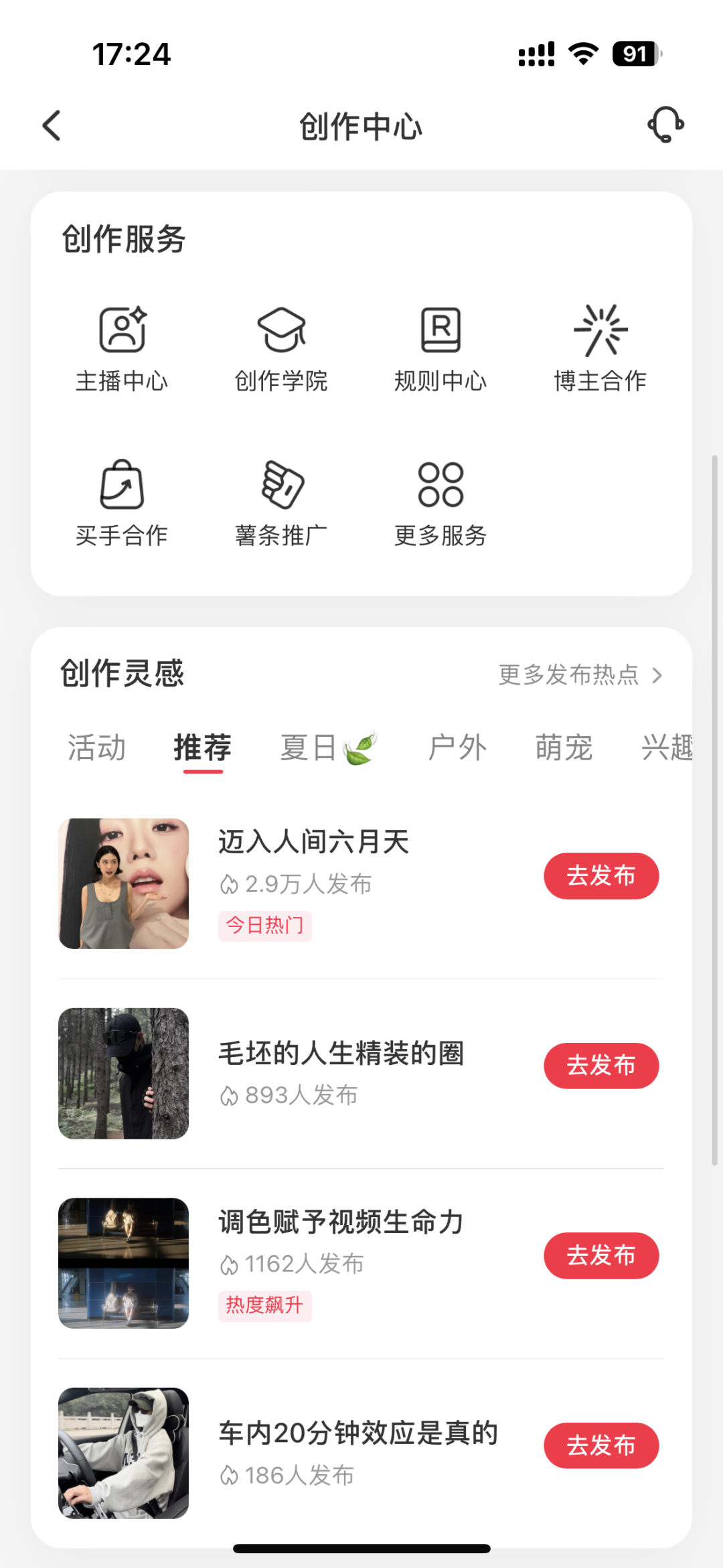Switch to the 萌宠 tab
The width and height of the screenshot is (723, 1568).
pos(564,747)
